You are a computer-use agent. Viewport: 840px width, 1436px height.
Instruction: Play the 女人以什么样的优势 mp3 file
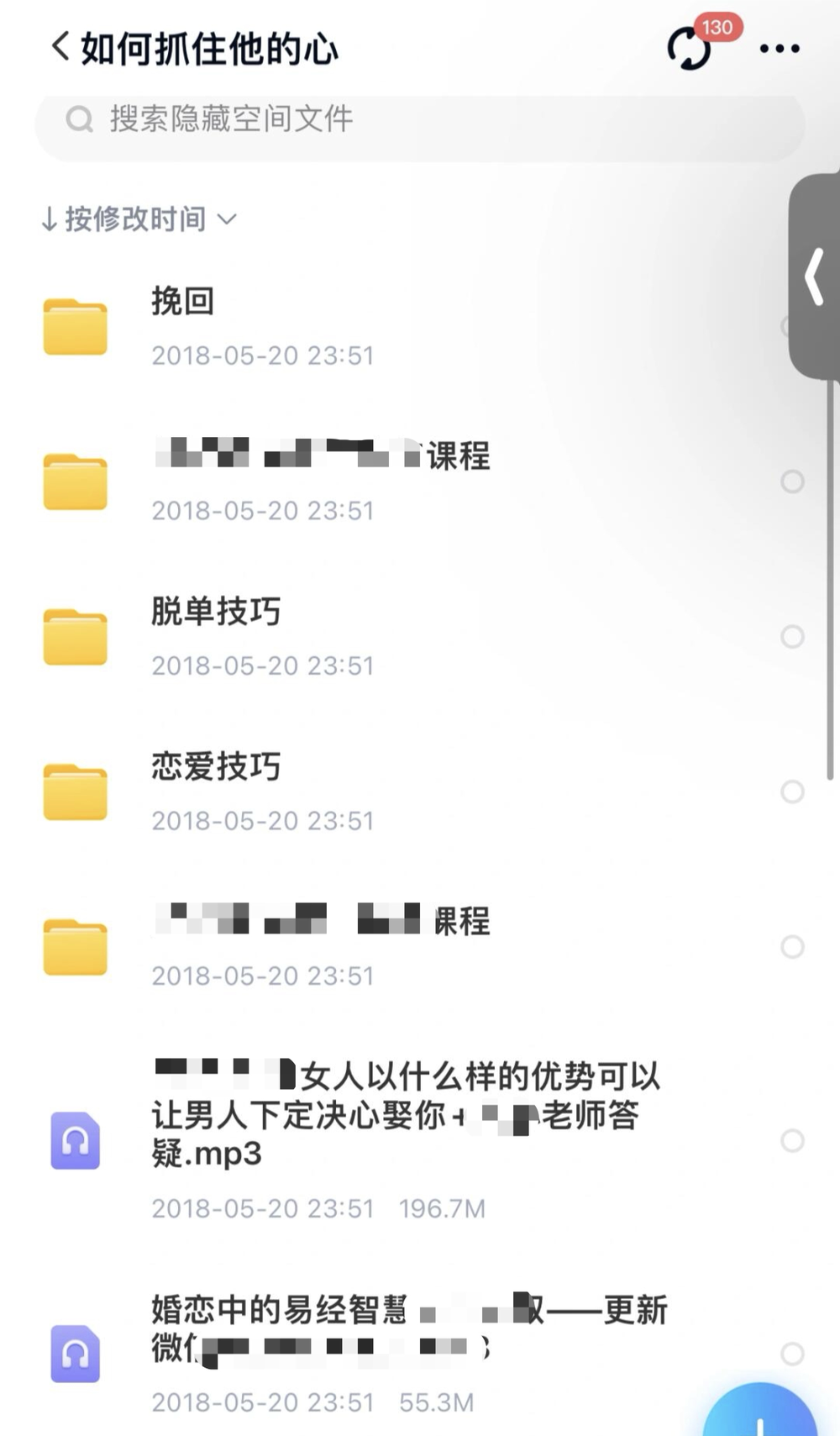403,1115
